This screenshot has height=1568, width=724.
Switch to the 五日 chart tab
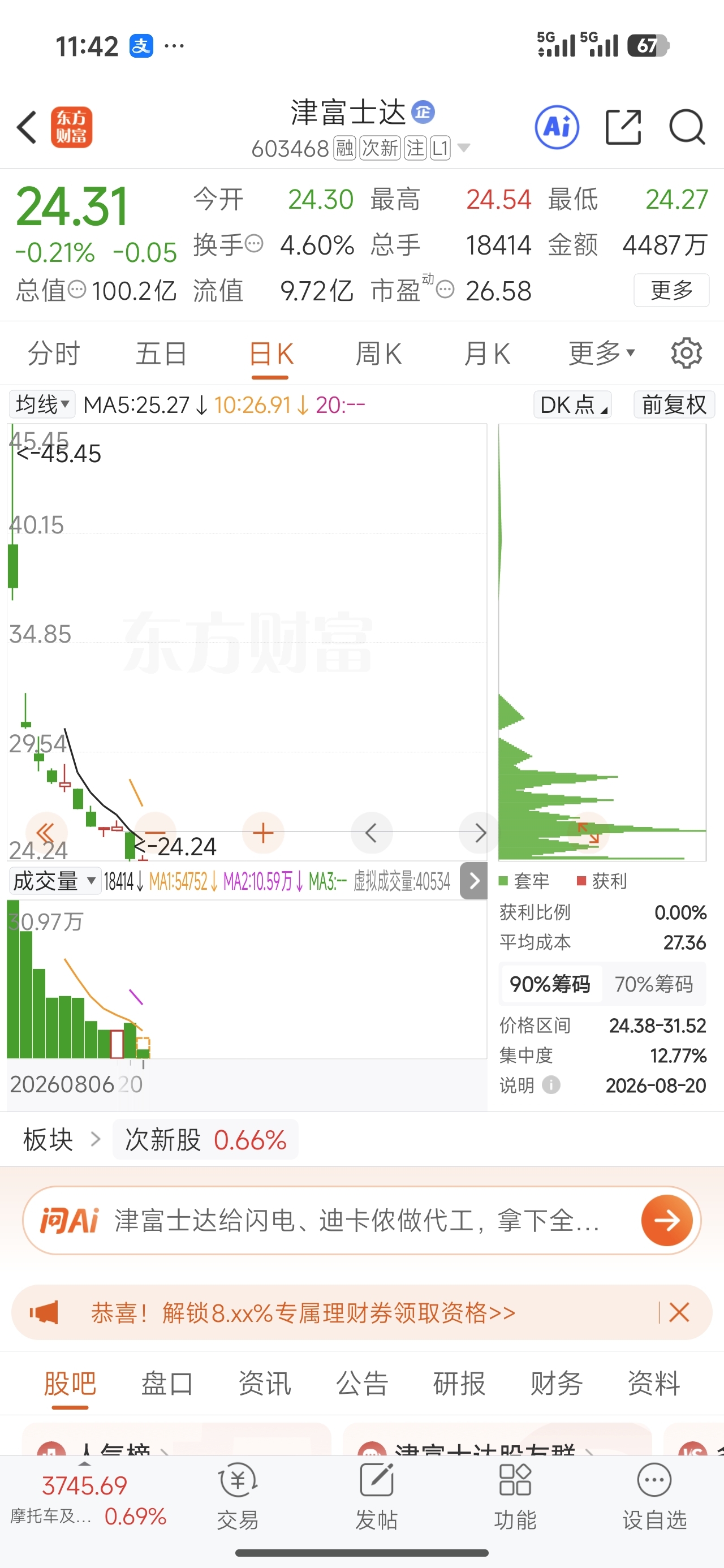(161, 354)
